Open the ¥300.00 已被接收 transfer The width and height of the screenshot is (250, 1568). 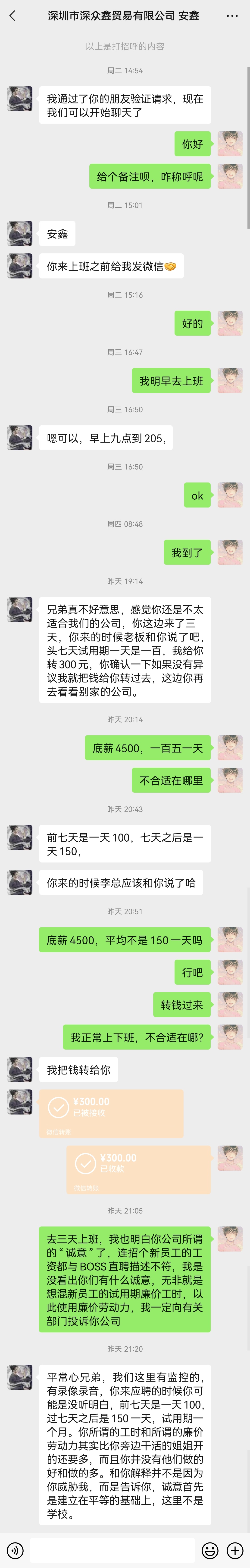(x=111, y=1113)
